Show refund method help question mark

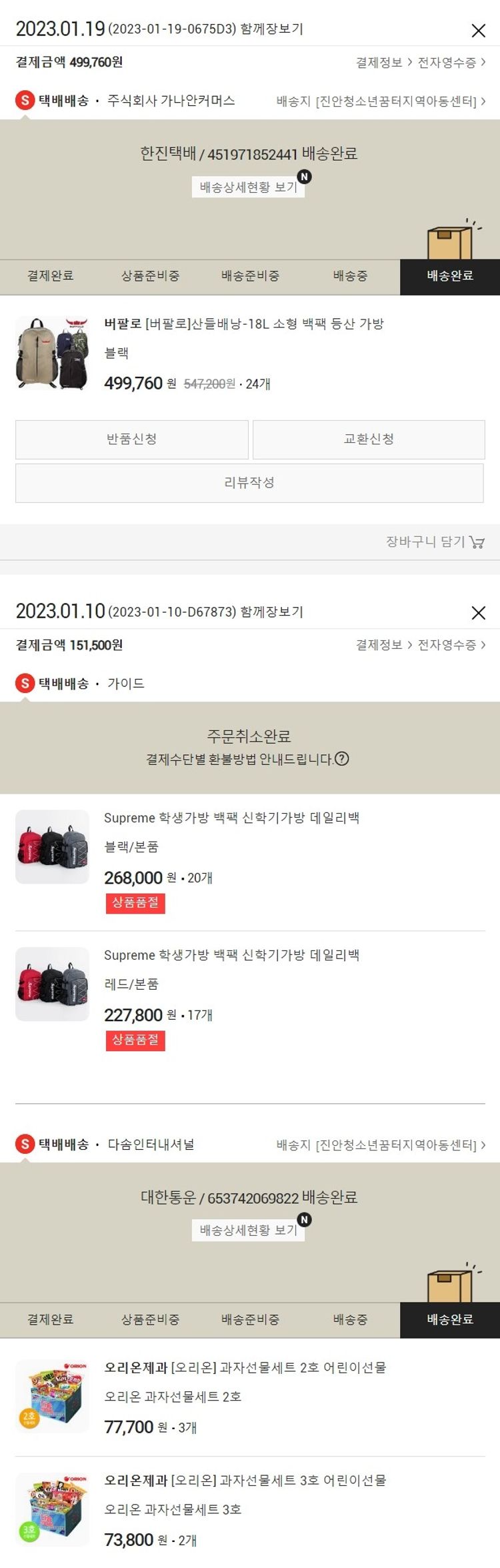tap(342, 759)
